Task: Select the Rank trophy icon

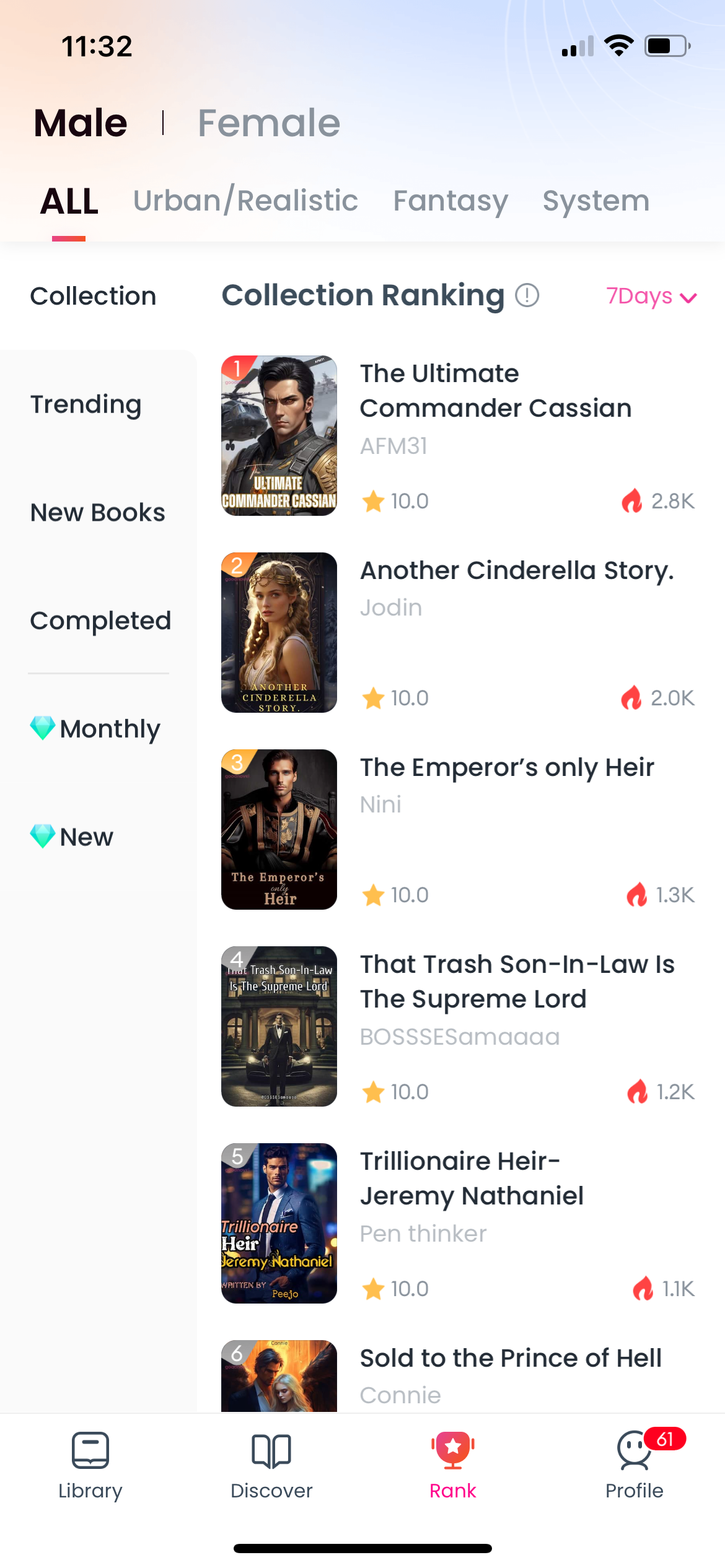Action: [452, 1449]
